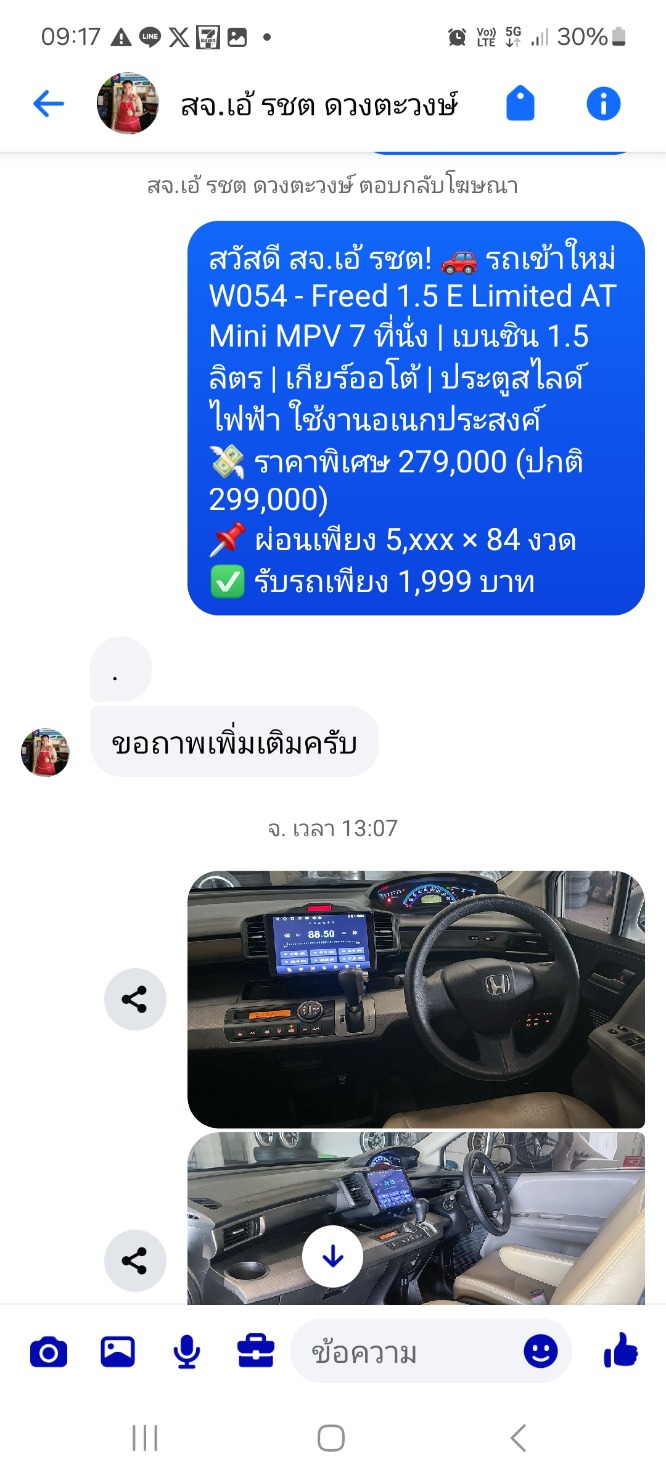
Task: Open the gallery image picker
Action: click(x=118, y=1352)
